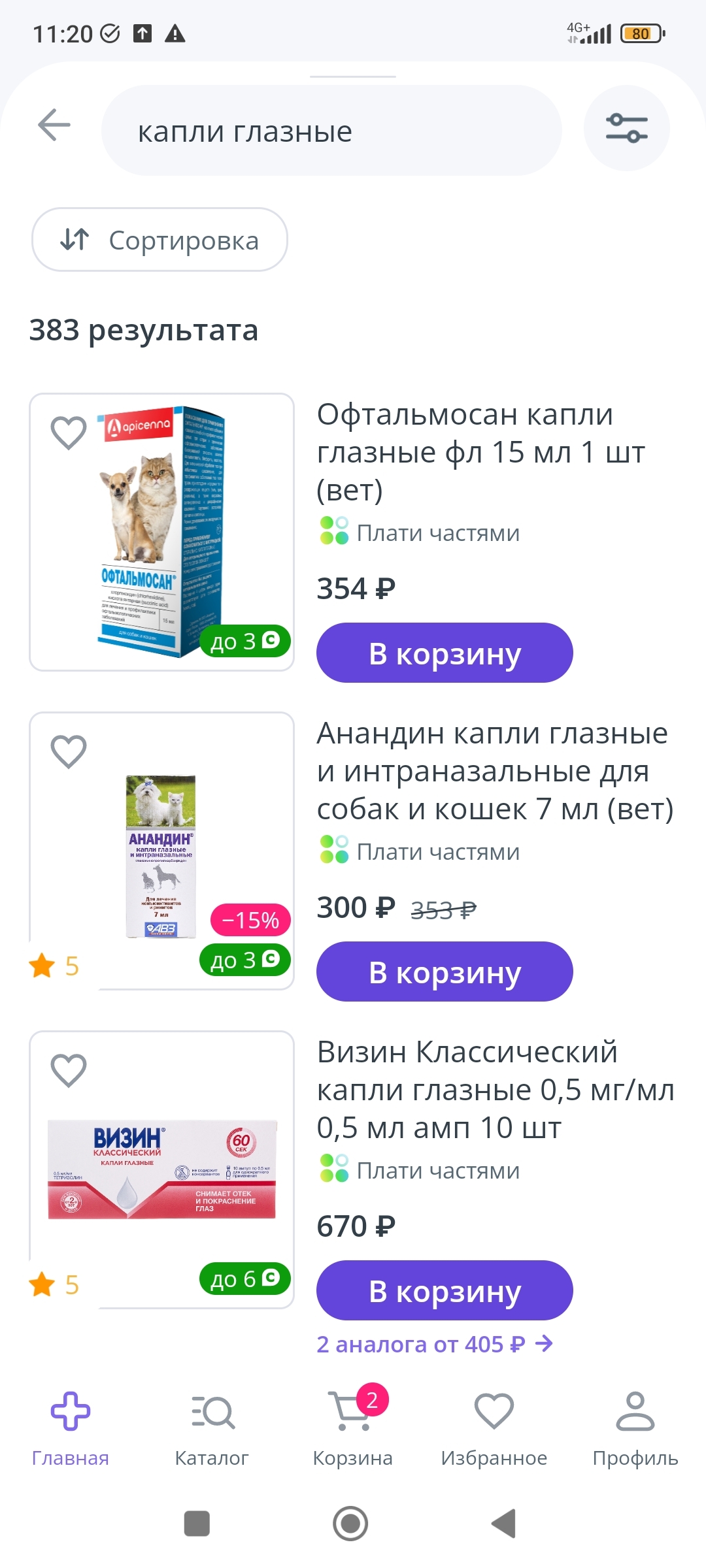Screen dimensions: 706x1568
Task: Like Визин Классический with the heart
Action: [69, 1070]
